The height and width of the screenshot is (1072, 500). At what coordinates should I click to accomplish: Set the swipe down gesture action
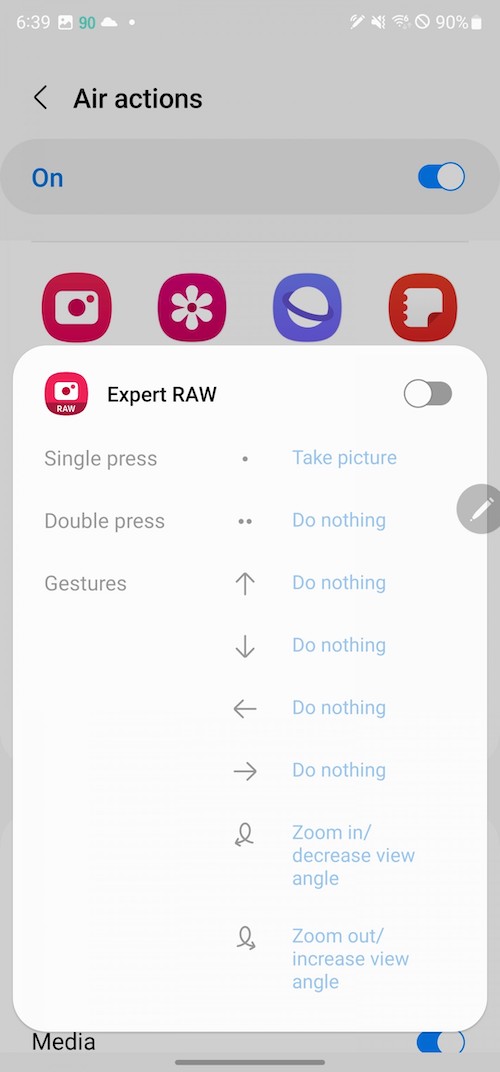(x=339, y=645)
